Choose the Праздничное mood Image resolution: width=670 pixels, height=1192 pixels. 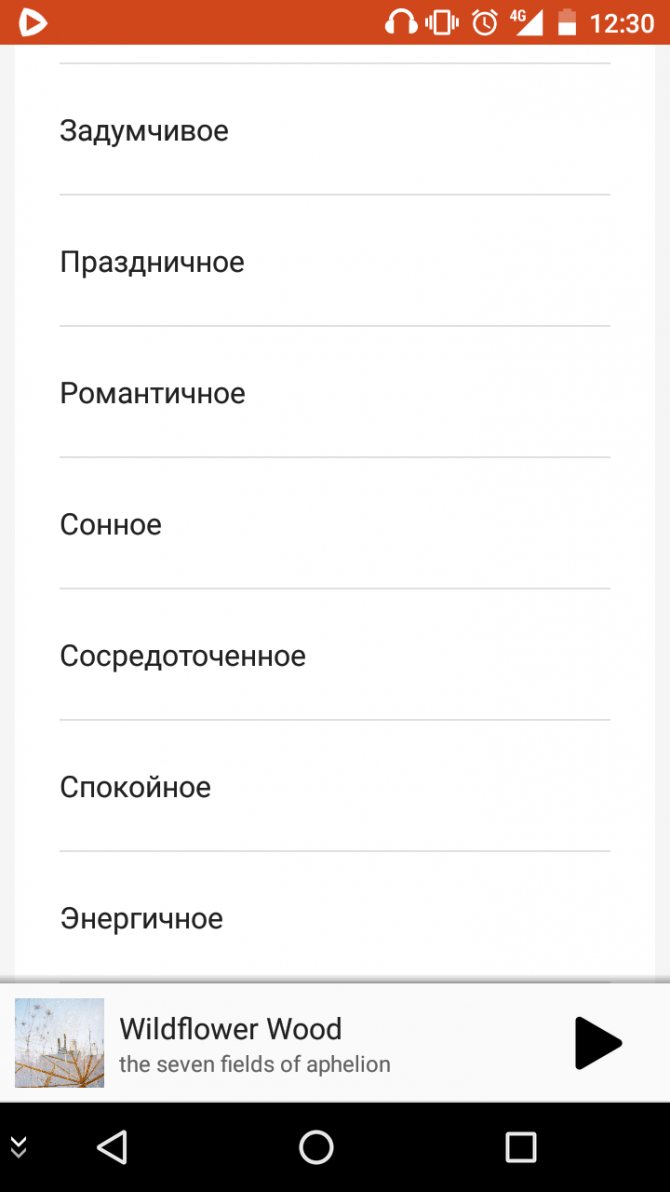pos(335,262)
